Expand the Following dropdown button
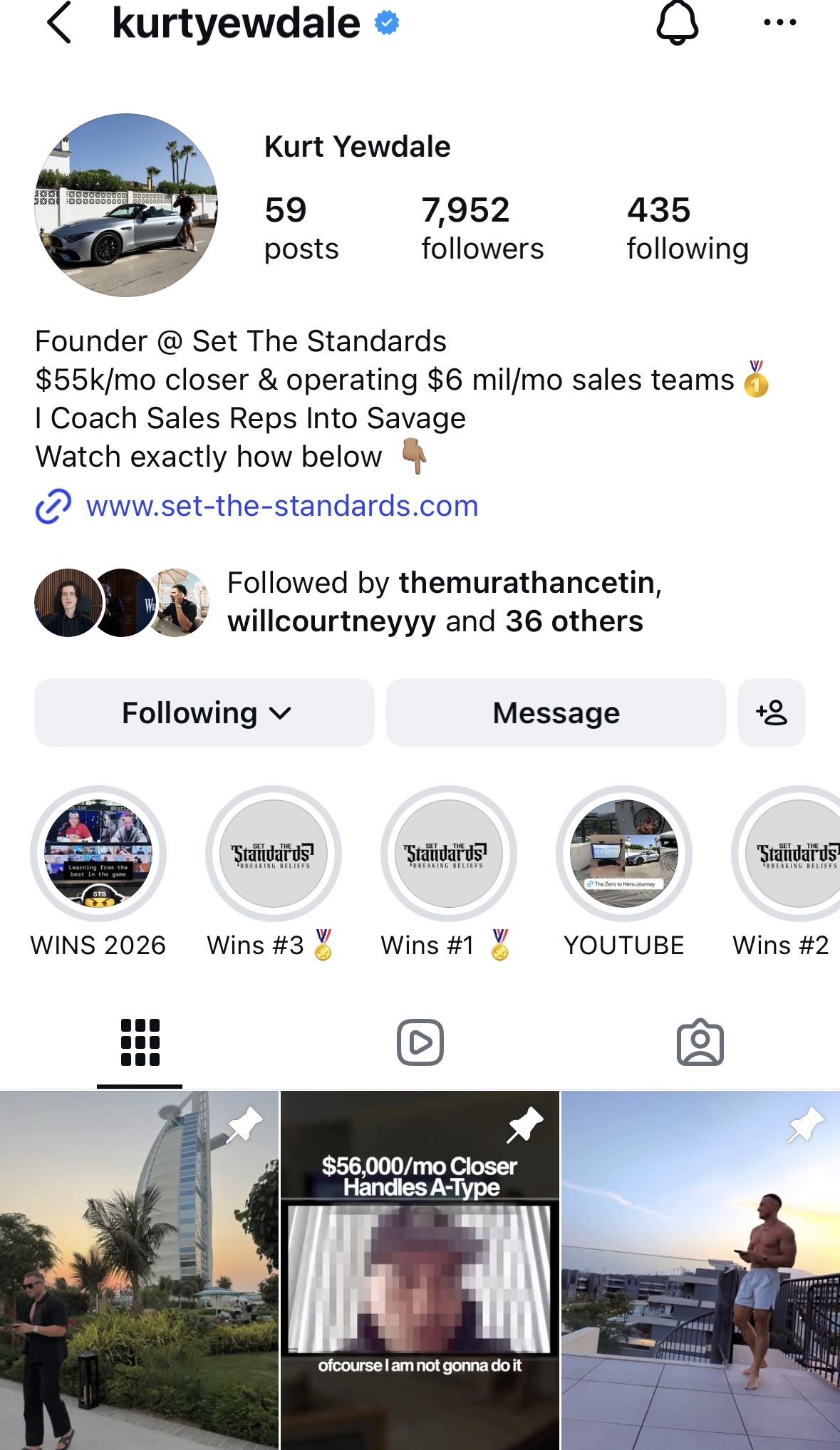Screen dimensions: 840x1450 pos(204,713)
